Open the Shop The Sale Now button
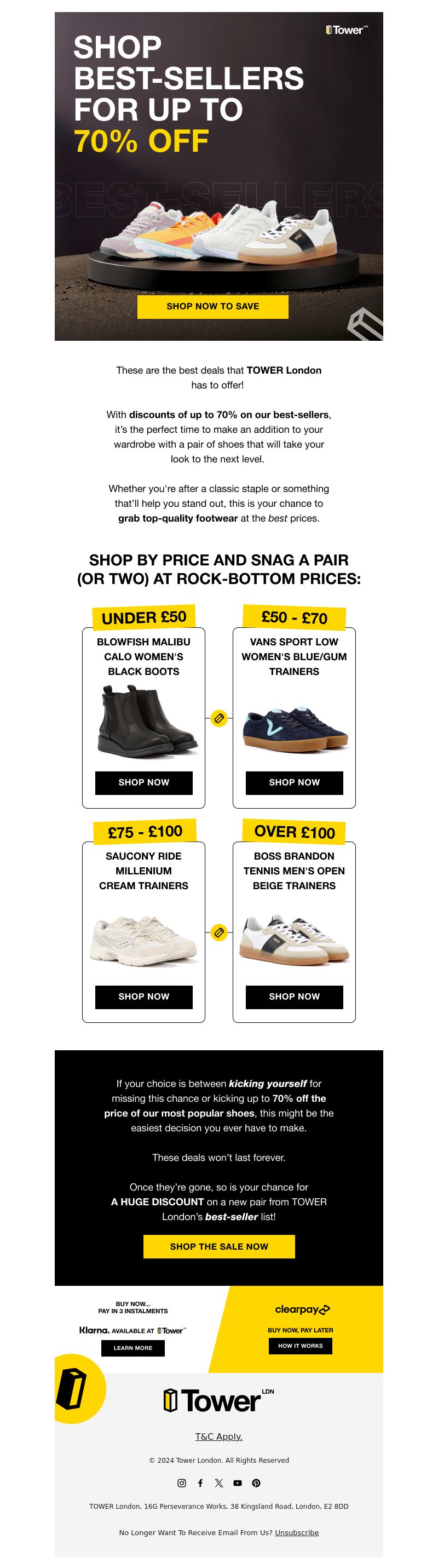Viewport: 438px width, 1568px height. (x=219, y=1246)
